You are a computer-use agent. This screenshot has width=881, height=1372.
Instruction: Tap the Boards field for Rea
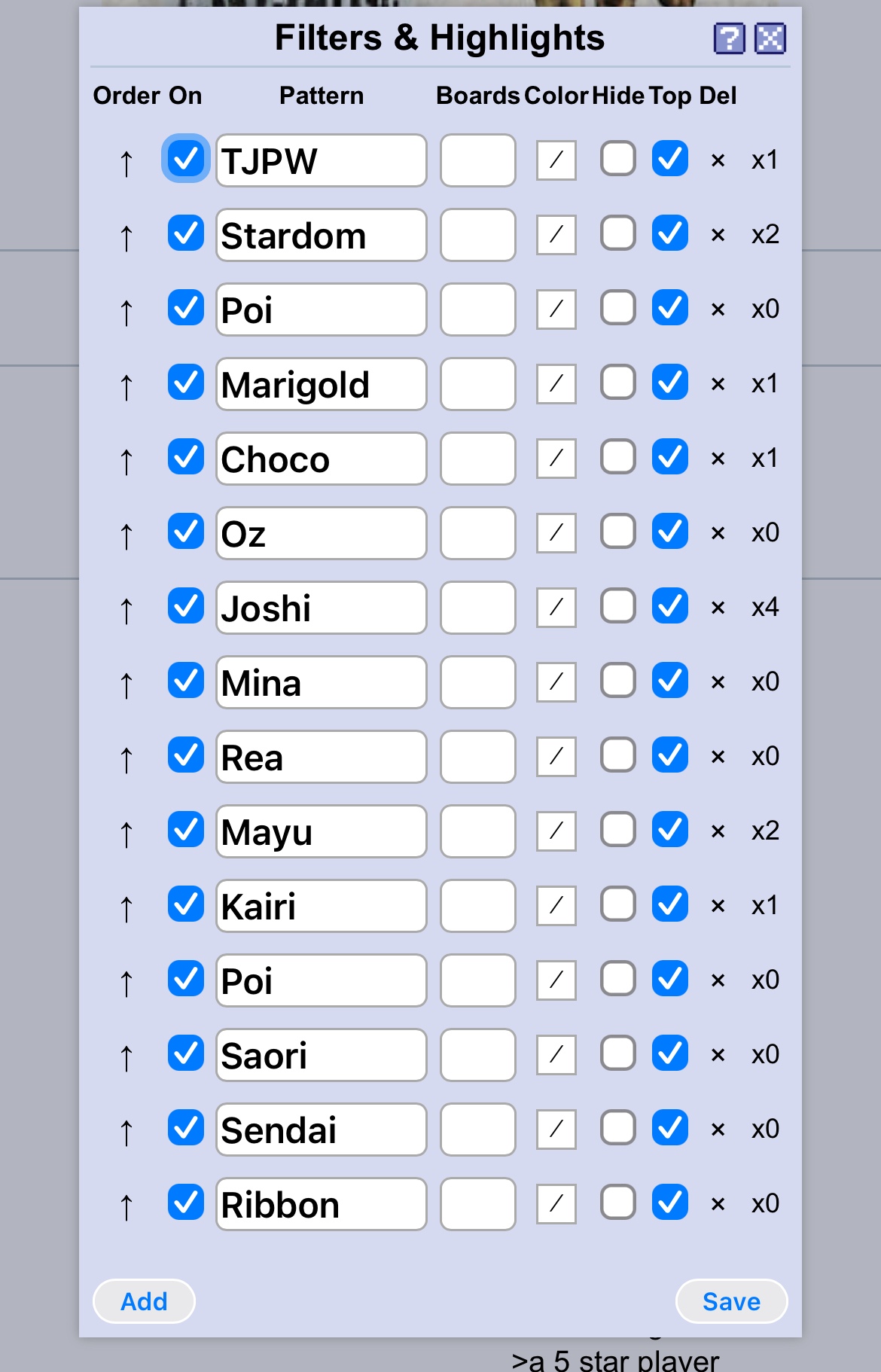tap(478, 757)
